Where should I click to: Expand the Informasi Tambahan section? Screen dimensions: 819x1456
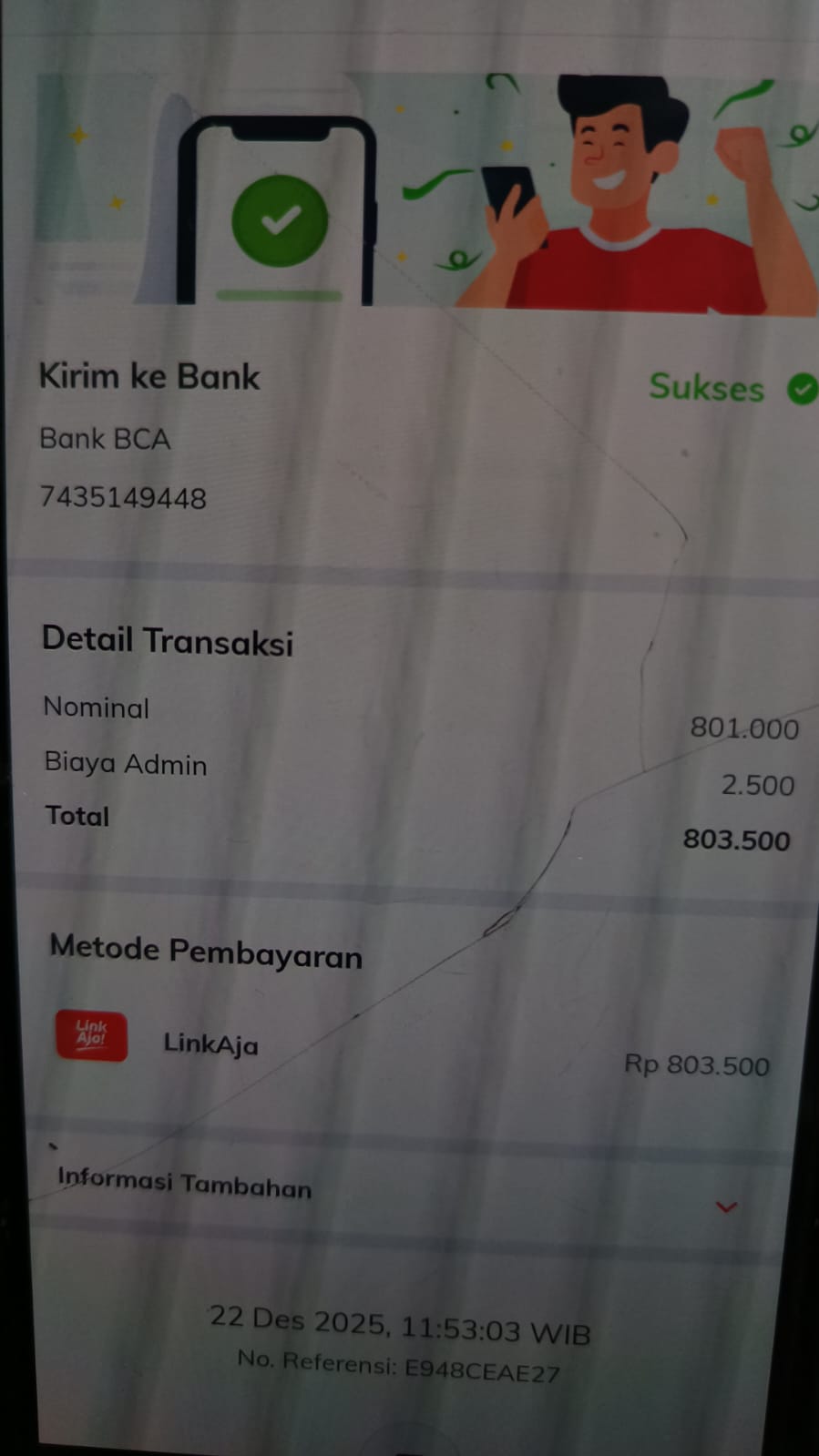click(725, 1207)
